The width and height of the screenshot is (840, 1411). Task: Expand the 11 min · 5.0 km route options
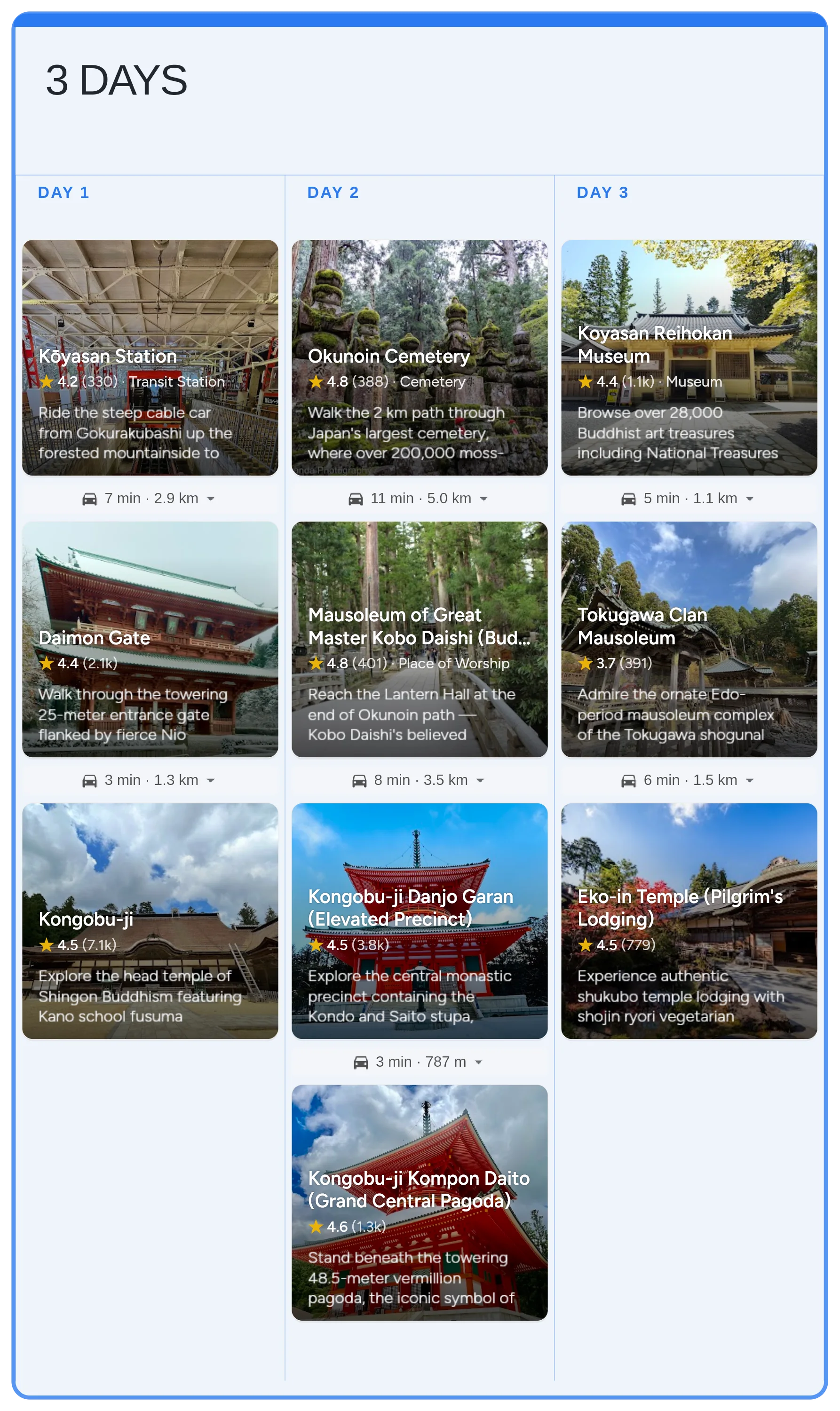[483, 499]
